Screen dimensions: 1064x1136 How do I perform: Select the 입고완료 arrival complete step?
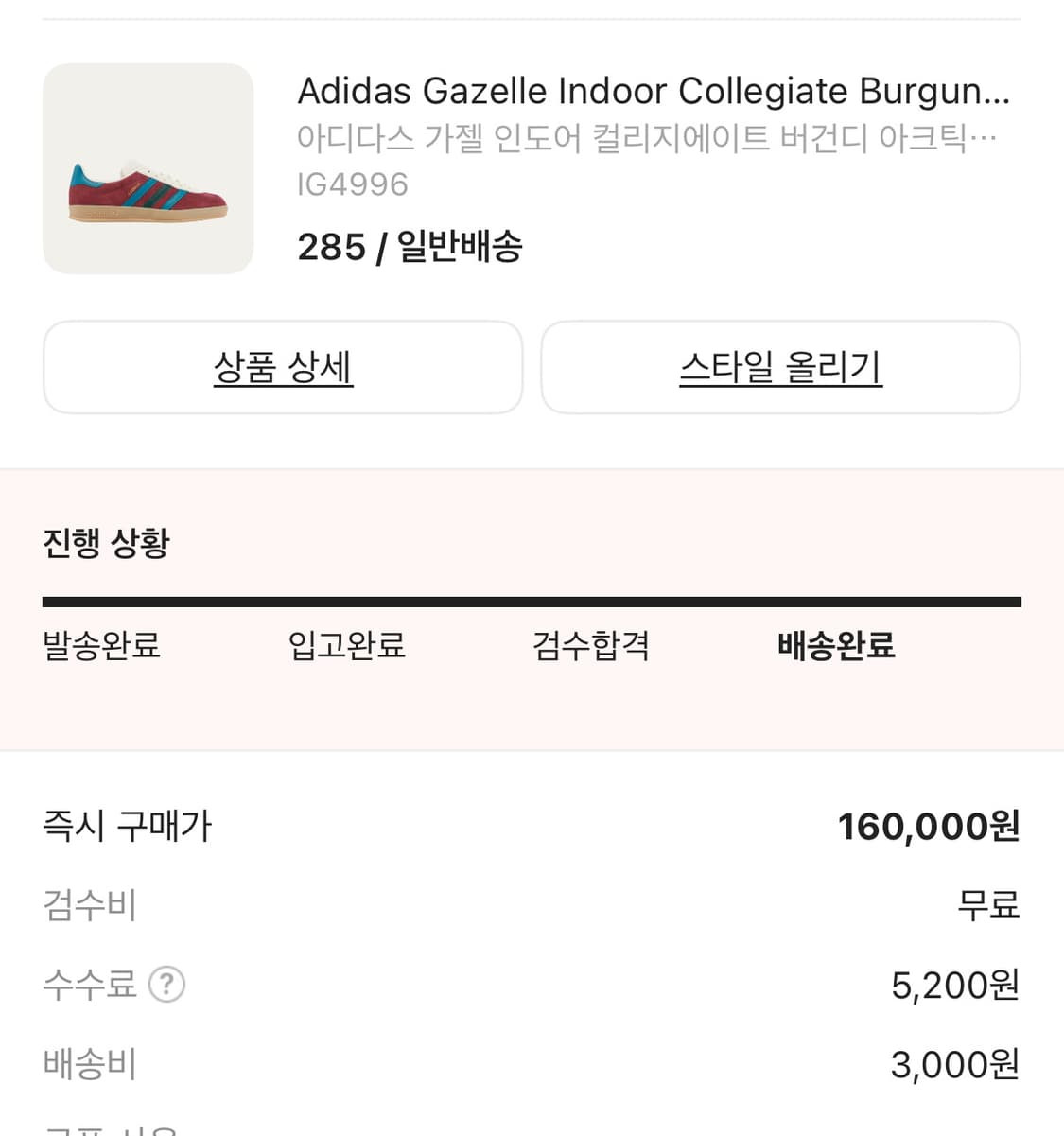pyautogui.click(x=346, y=646)
